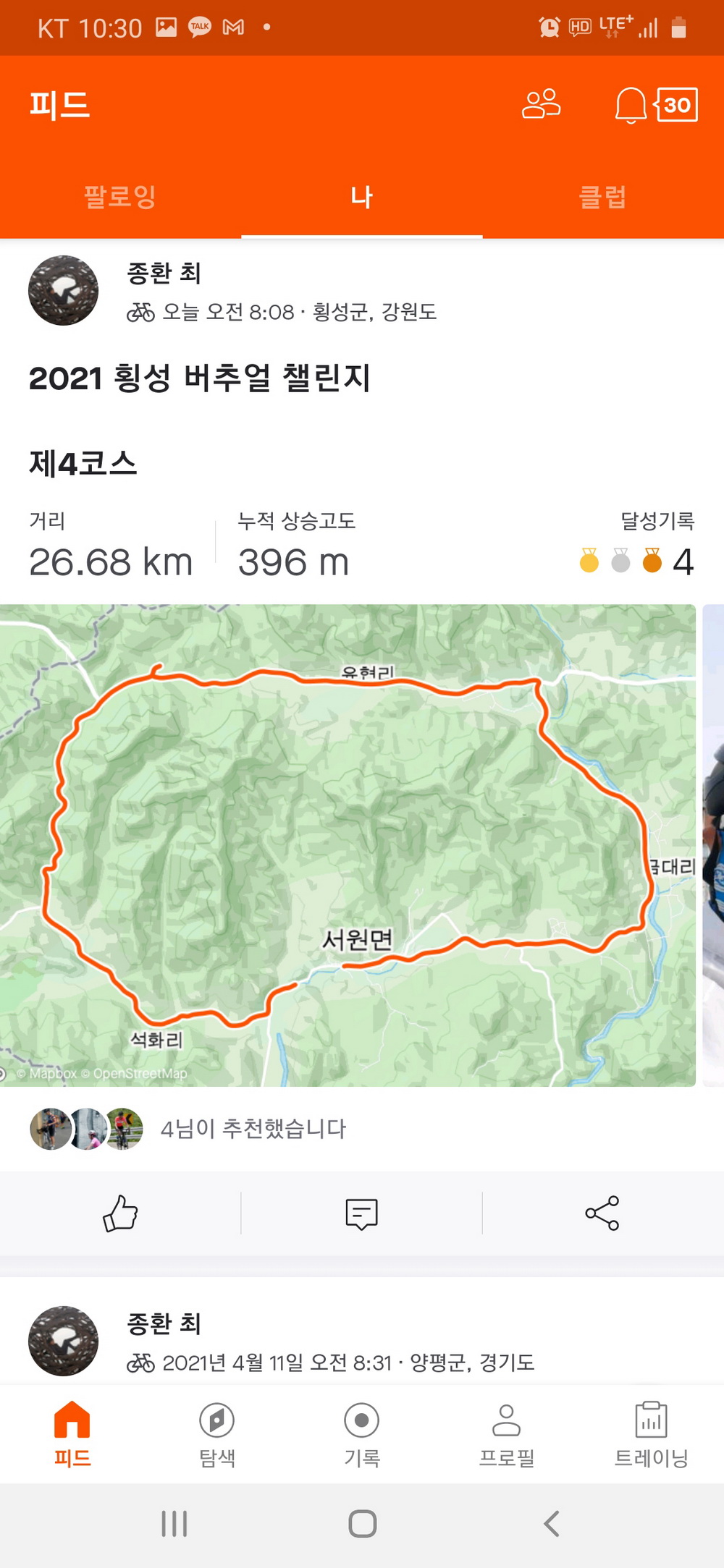Viewport: 724px width, 1568px height.
Task: Go back with the system back button
Action: [x=551, y=1523]
